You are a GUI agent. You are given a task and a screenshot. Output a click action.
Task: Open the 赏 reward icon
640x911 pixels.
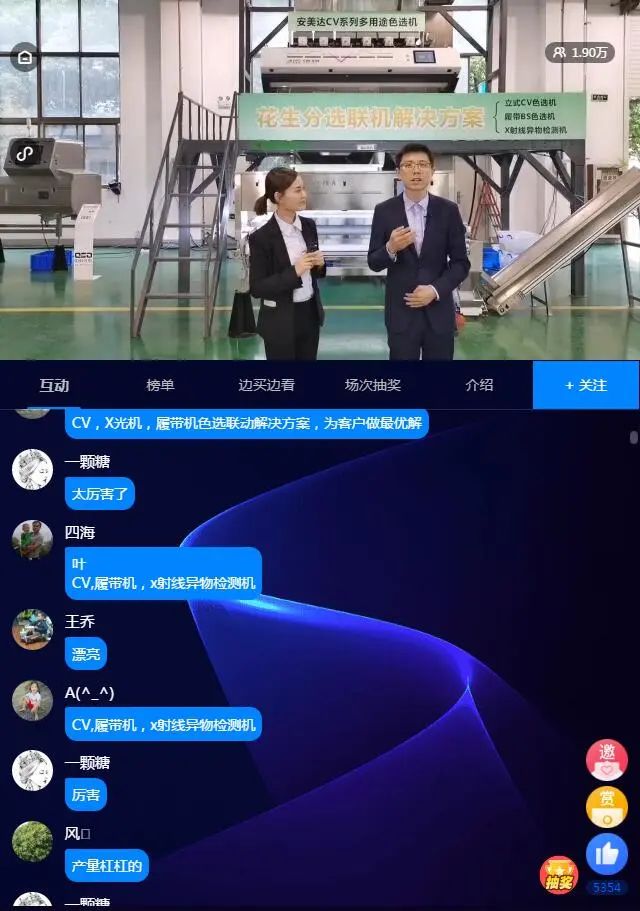click(x=606, y=807)
